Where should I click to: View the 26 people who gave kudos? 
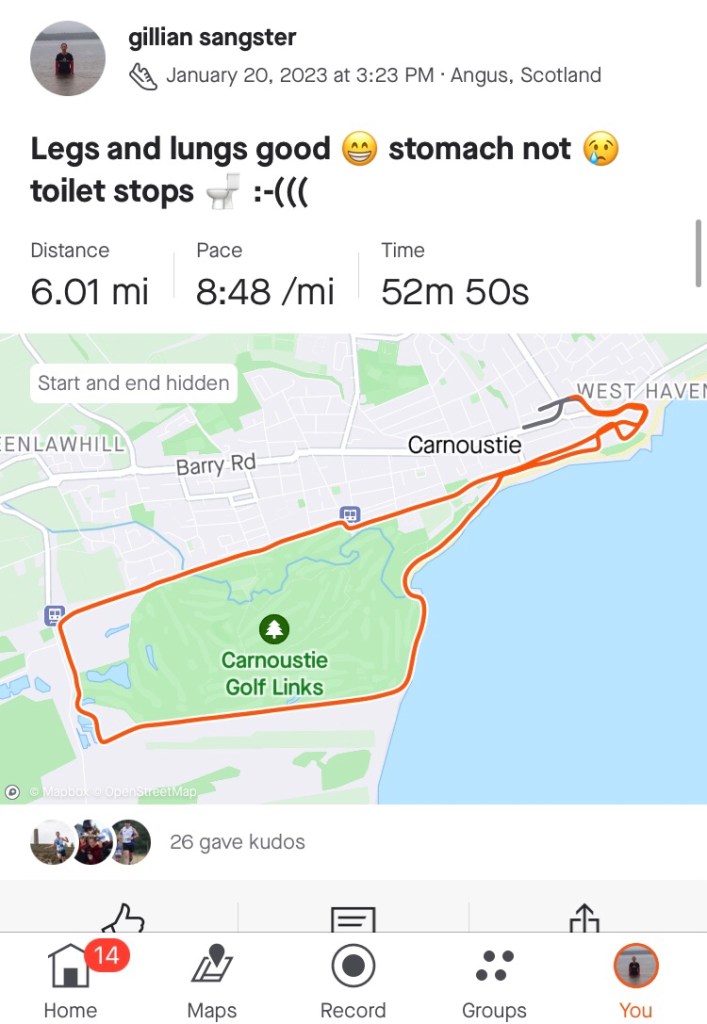click(x=237, y=842)
